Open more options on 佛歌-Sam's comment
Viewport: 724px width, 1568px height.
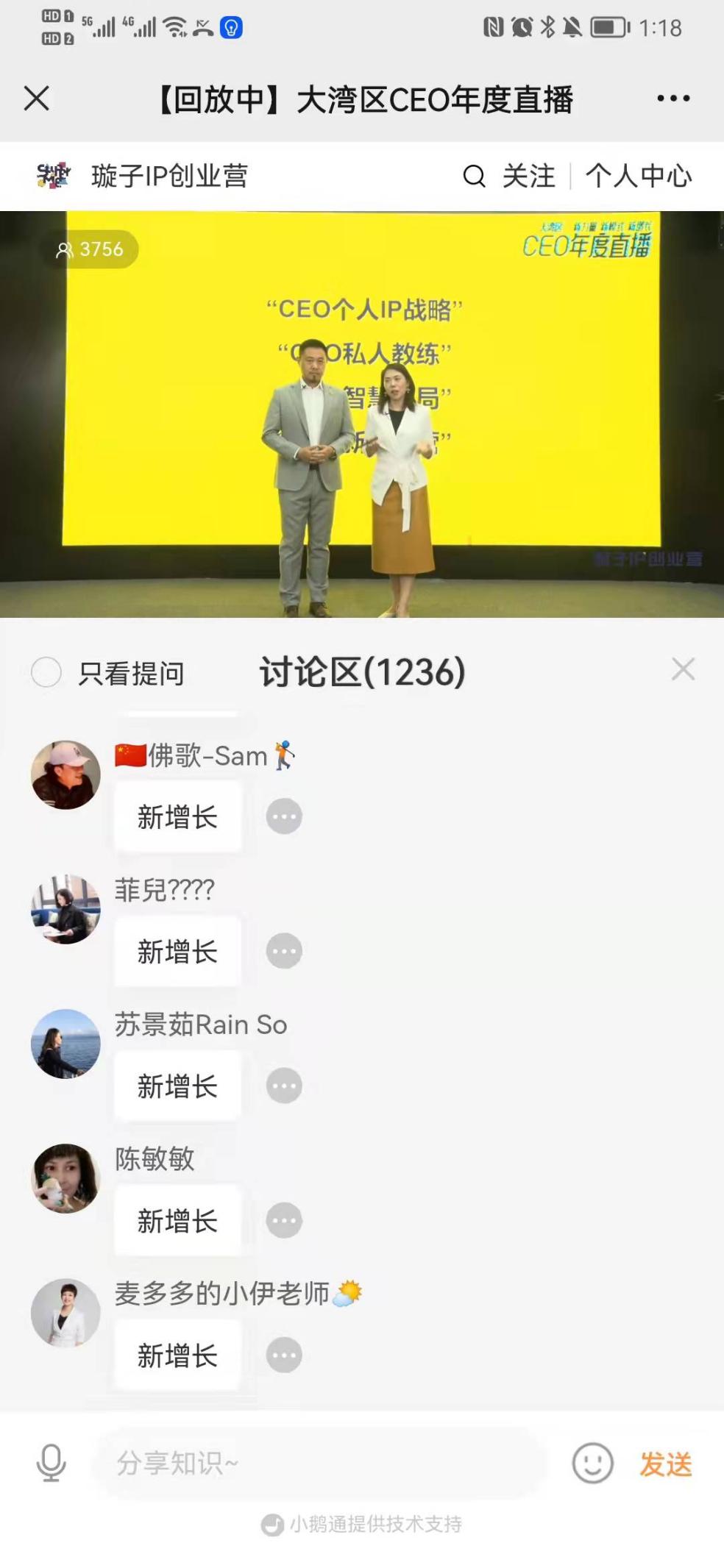coord(284,816)
